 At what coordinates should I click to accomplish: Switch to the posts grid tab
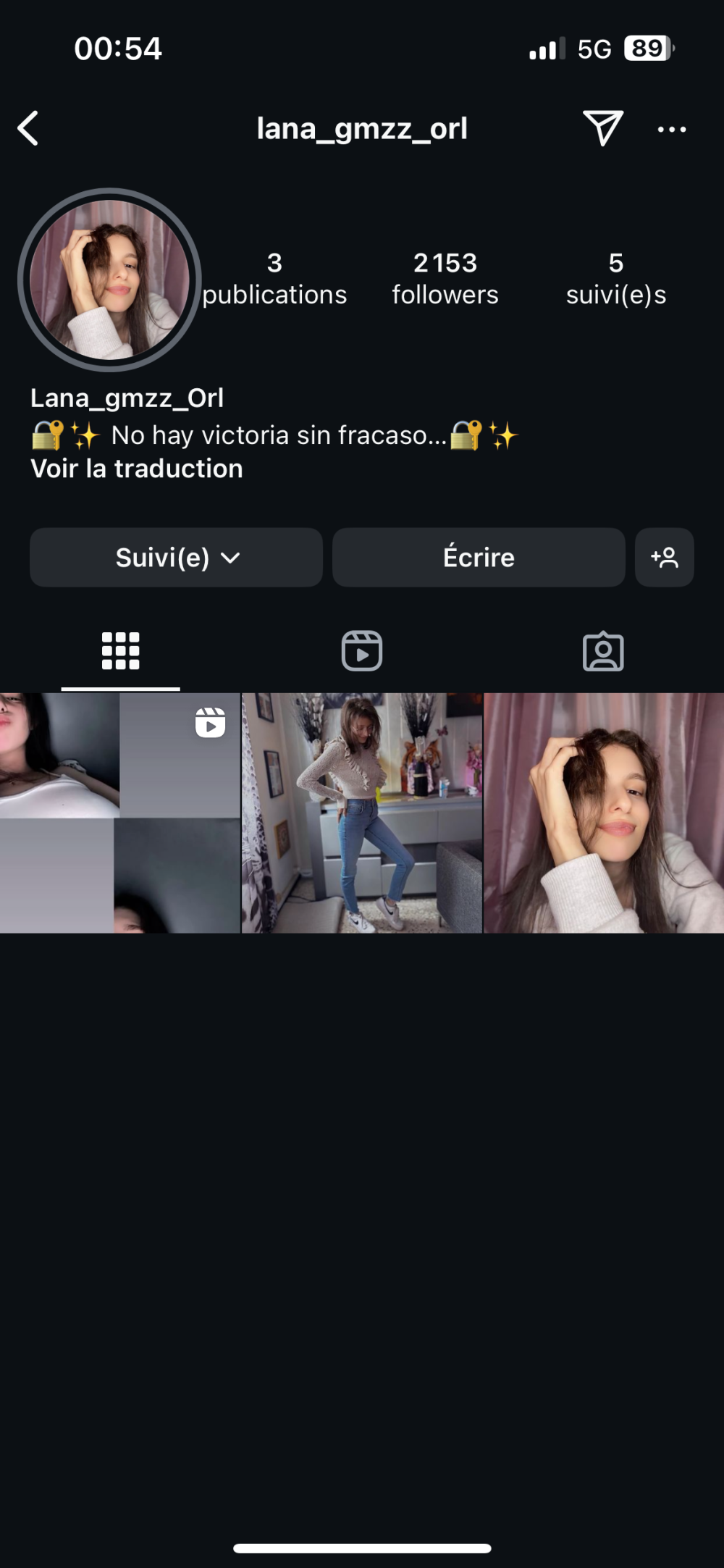click(x=120, y=651)
